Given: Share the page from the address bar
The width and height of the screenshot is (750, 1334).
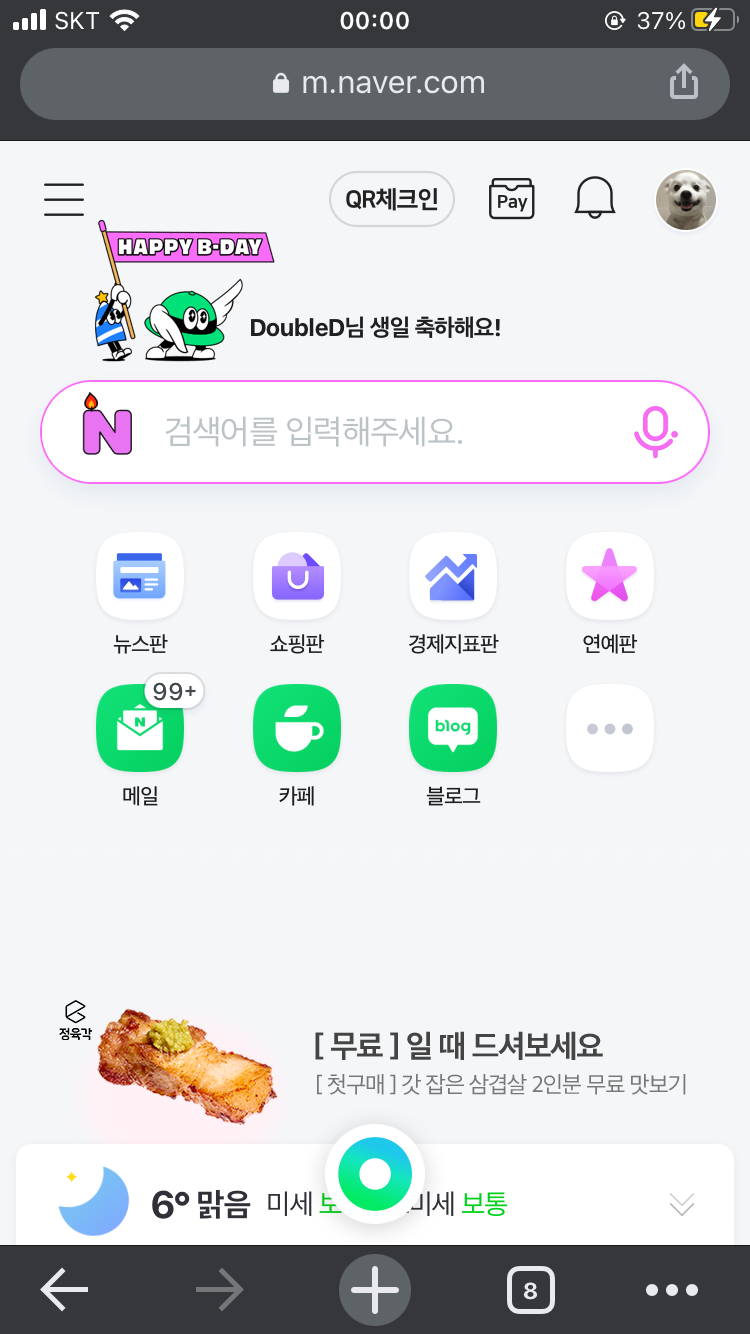Looking at the screenshot, I should (x=683, y=82).
